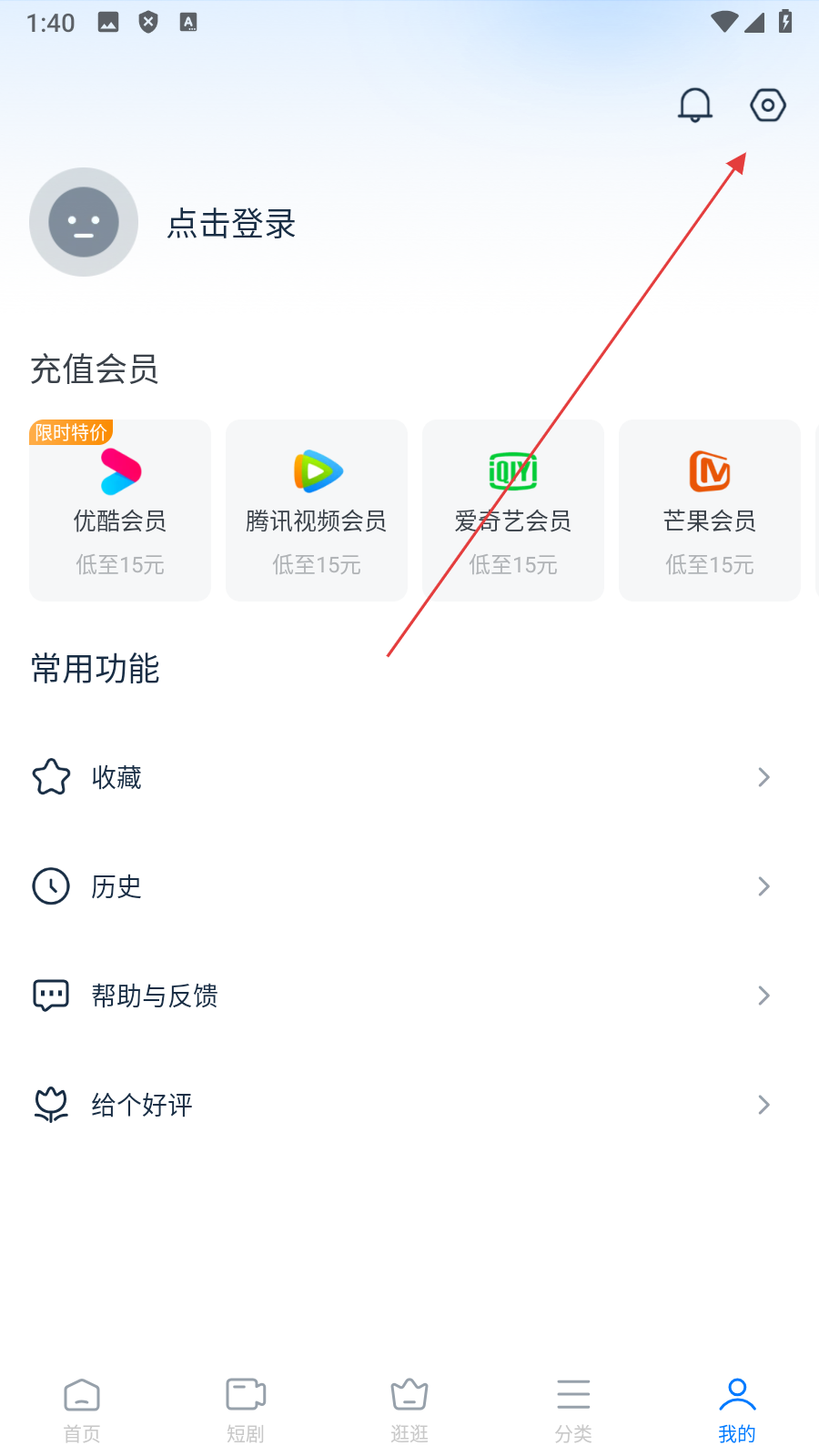This screenshot has width=819, height=1456.
Task: Select the 我的 tab
Action: click(x=737, y=1409)
